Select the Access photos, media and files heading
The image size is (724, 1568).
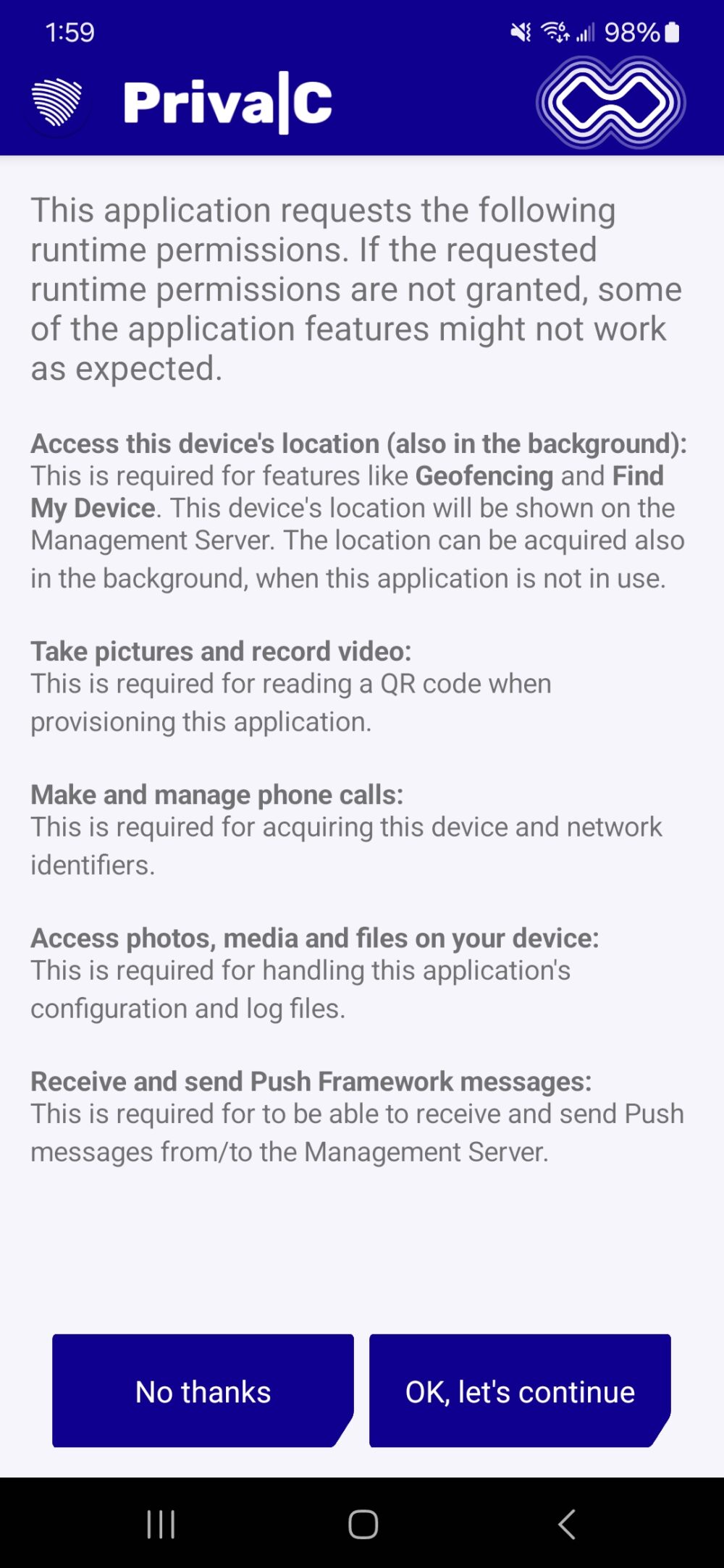pyautogui.click(x=315, y=937)
